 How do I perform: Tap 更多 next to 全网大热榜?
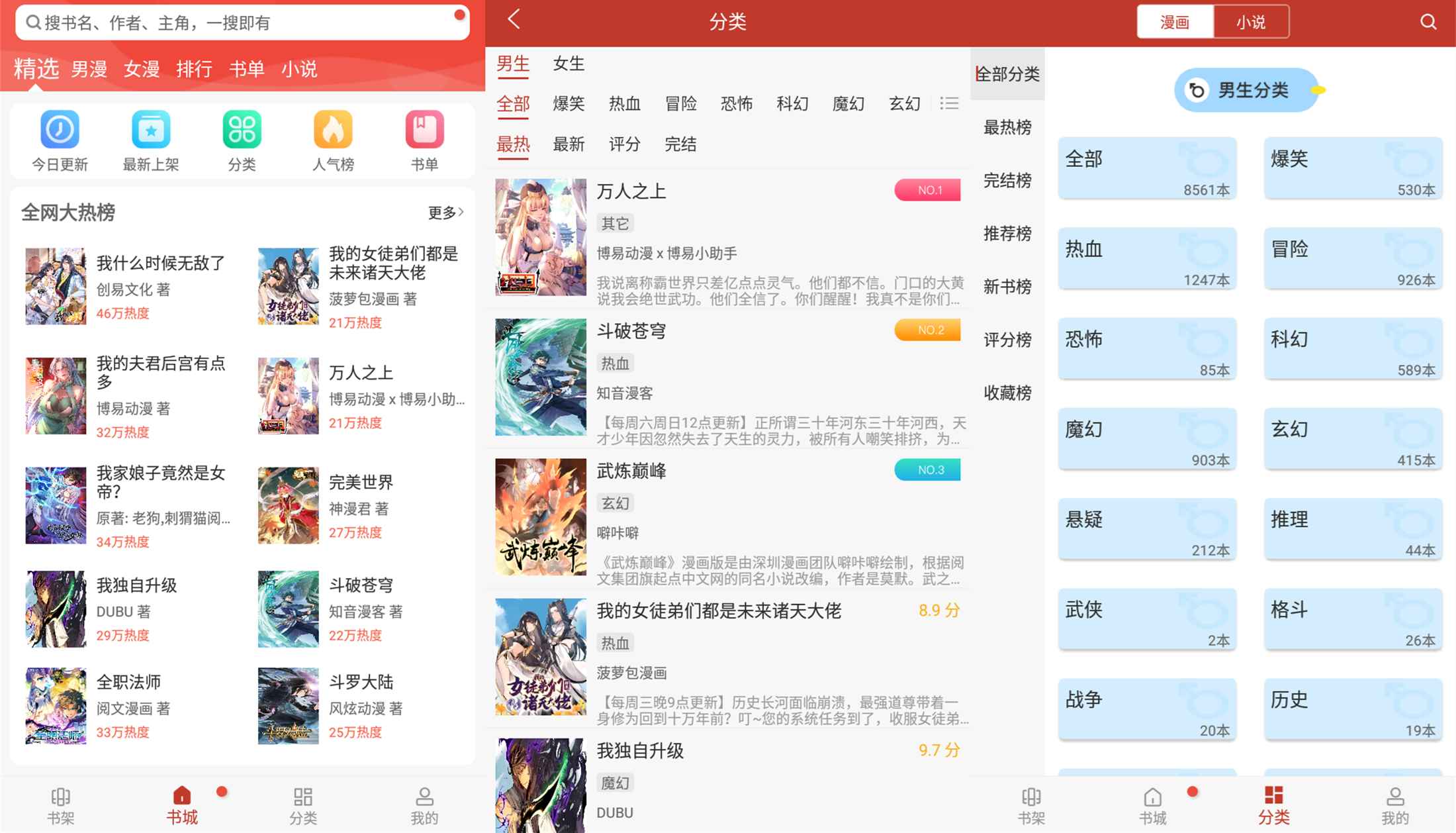click(x=445, y=213)
